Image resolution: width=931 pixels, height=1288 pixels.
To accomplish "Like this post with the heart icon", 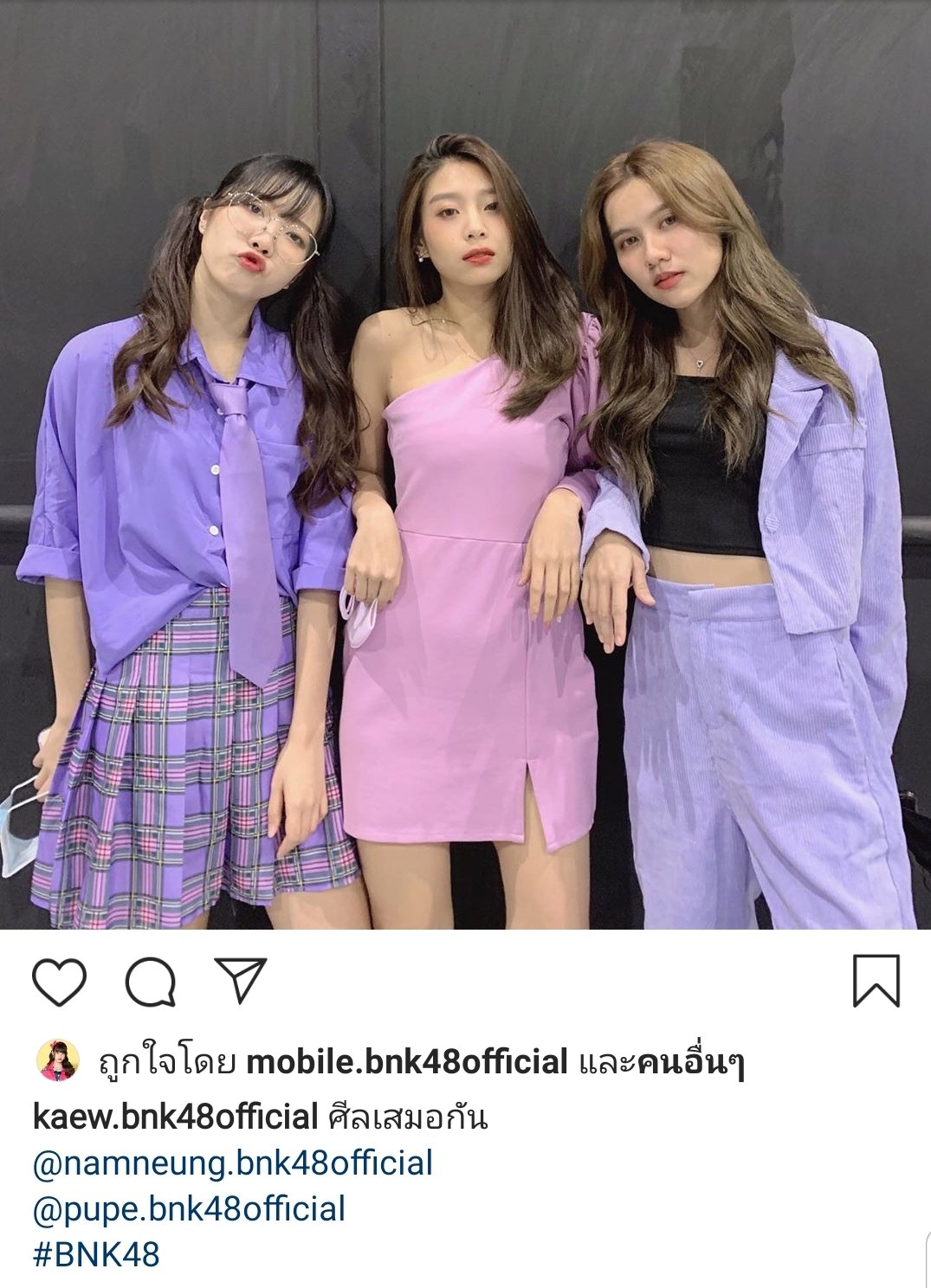I will tap(60, 982).
